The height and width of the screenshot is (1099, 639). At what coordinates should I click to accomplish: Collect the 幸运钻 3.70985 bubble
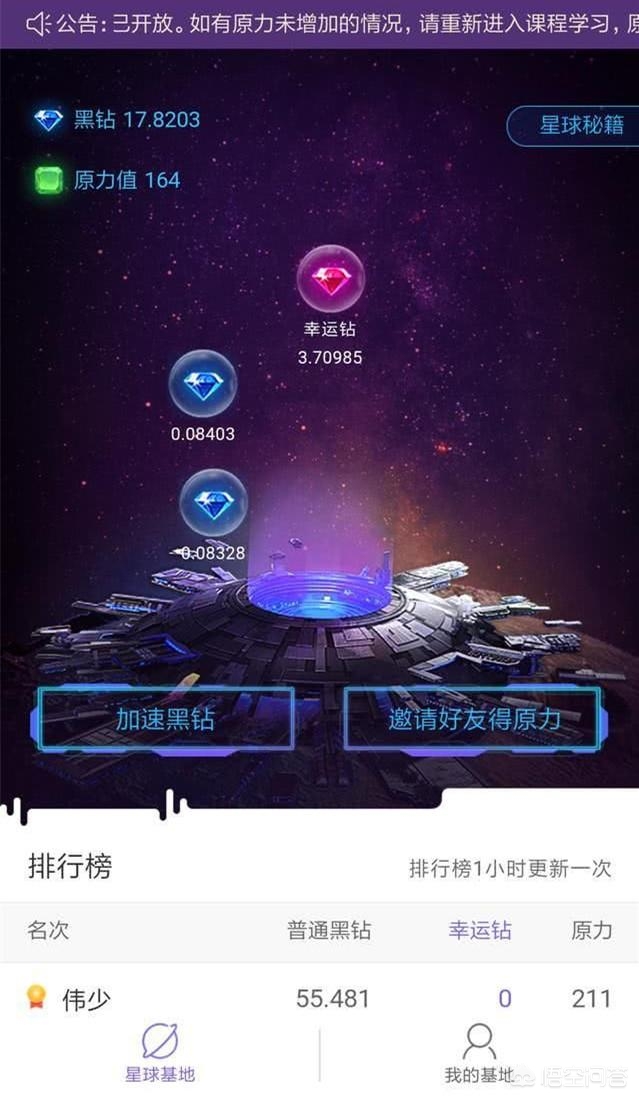point(330,278)
